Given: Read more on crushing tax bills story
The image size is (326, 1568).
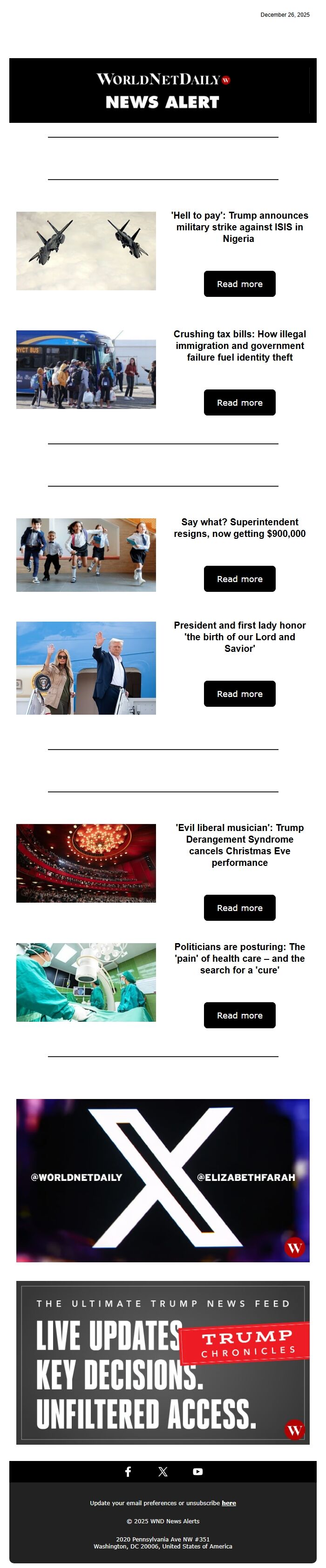Looking at the screenshot, I should 239,403.
